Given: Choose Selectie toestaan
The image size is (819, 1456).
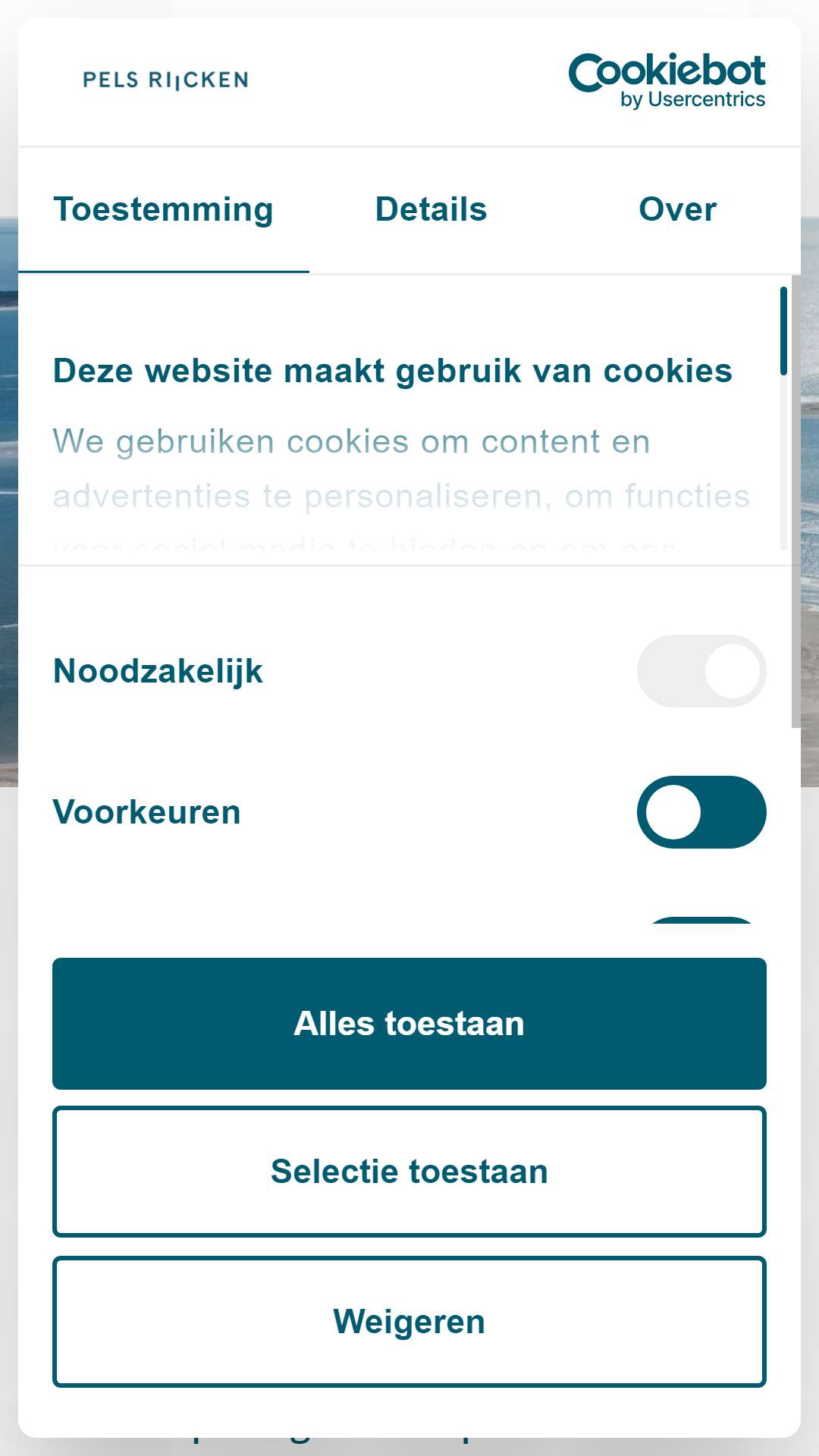Looking at the screenshot, I should tap(409, 1172).
